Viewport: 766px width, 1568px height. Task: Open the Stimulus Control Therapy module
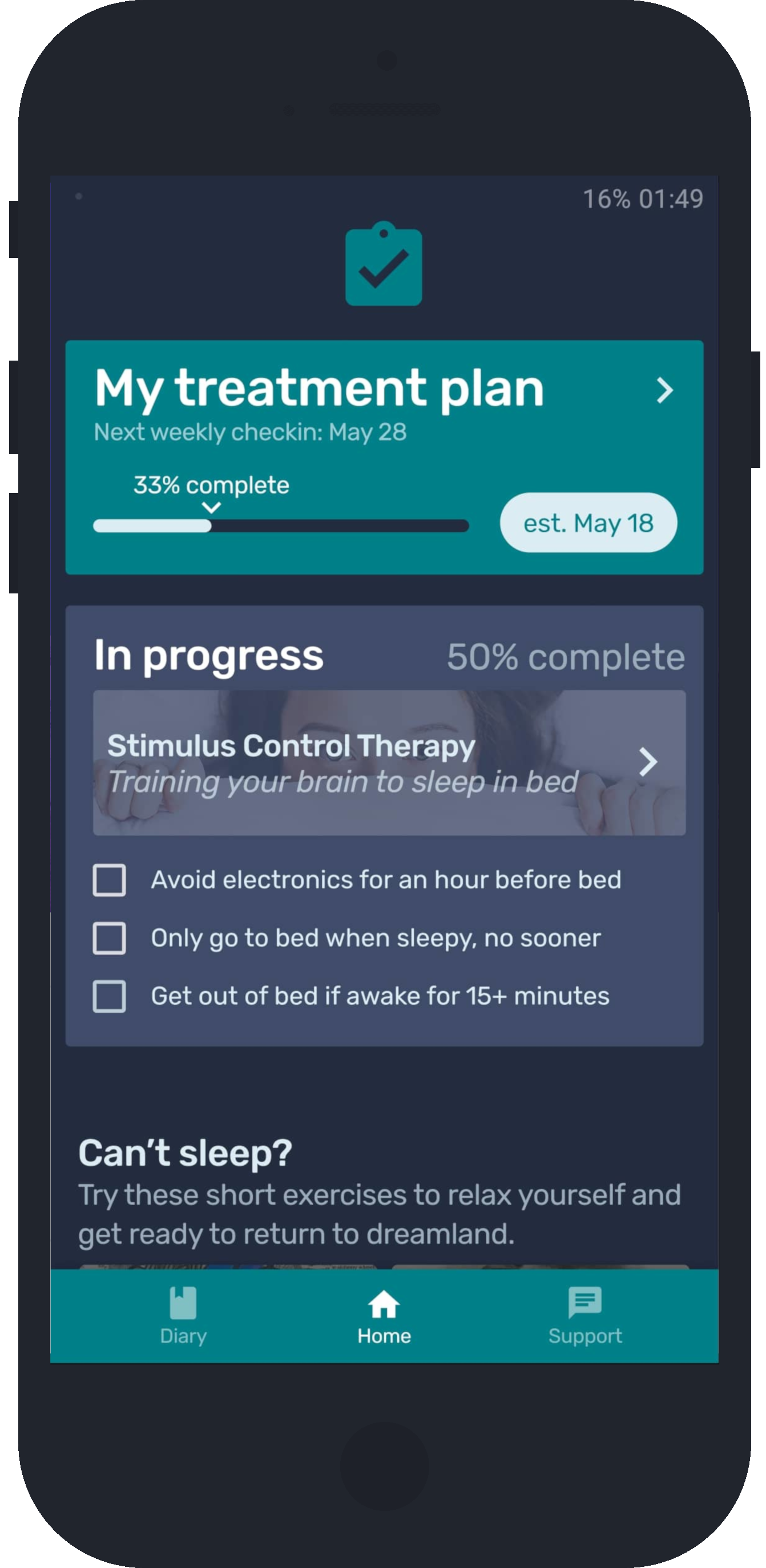tap(389, 762)
